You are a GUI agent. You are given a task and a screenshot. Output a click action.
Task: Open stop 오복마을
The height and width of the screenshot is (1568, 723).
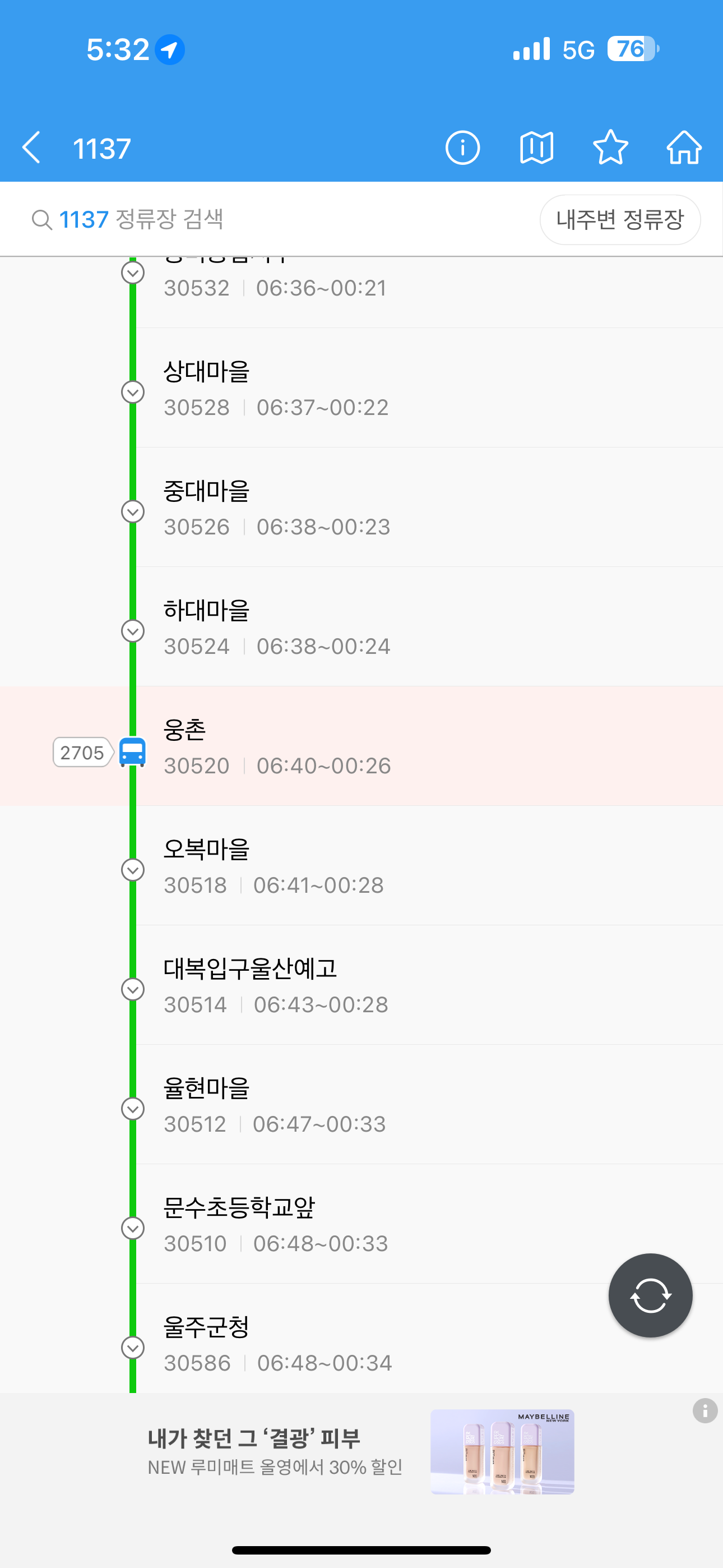tap(365, 865)
